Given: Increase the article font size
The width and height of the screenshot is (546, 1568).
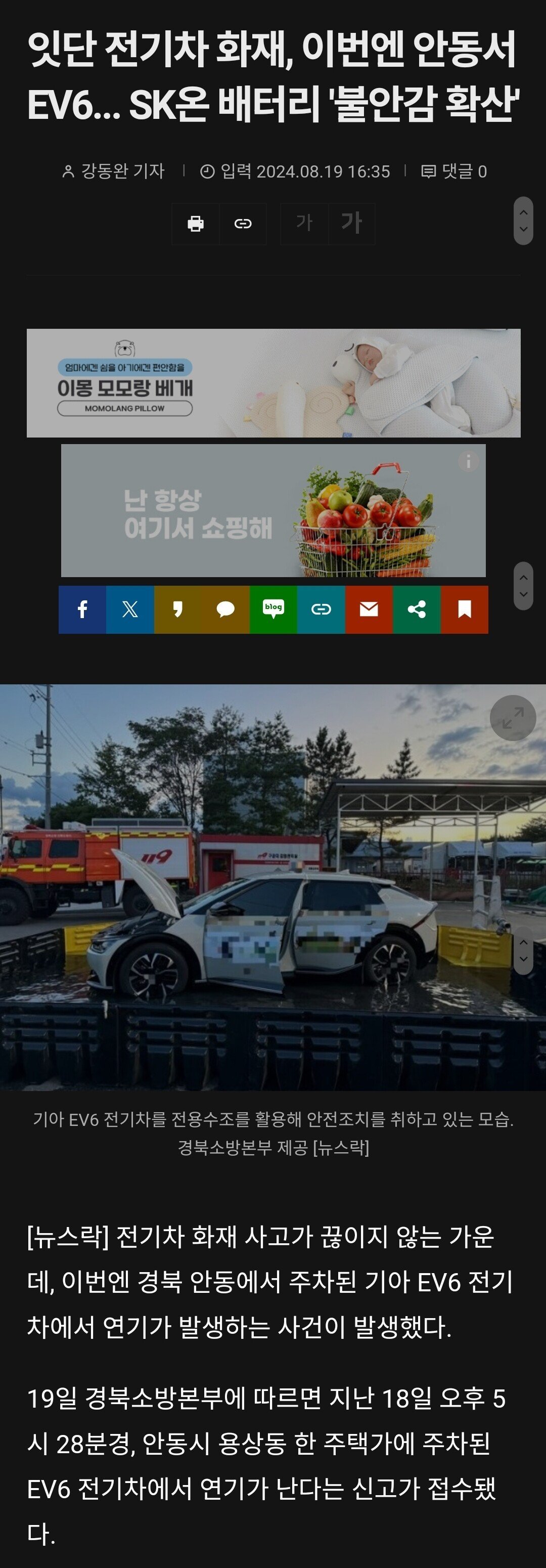Looking at the screenshot, I should 351,224.
